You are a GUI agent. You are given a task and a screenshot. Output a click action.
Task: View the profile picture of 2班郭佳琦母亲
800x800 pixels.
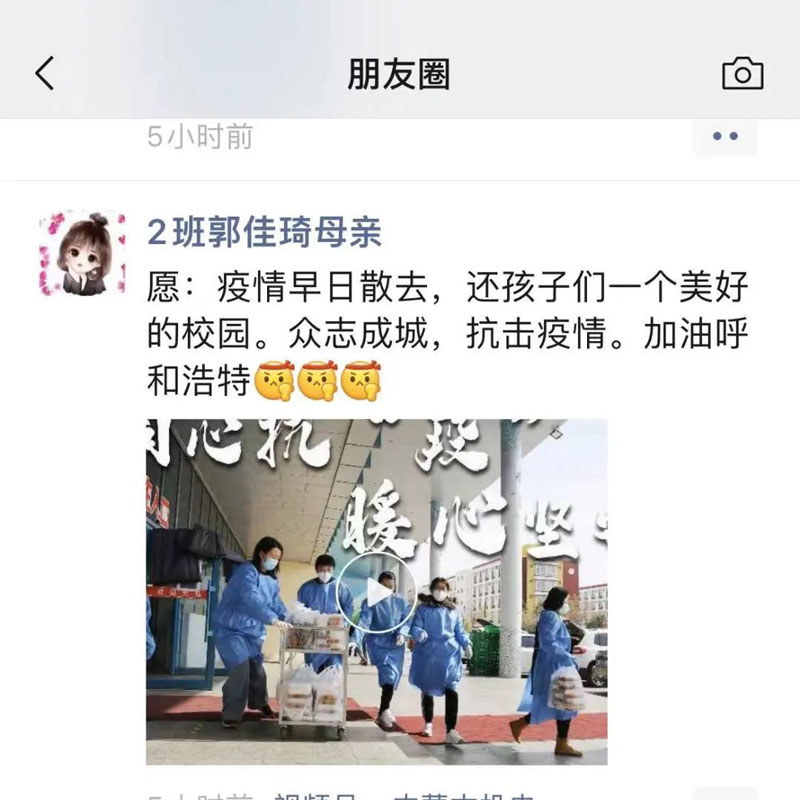[x=82, y=254]
